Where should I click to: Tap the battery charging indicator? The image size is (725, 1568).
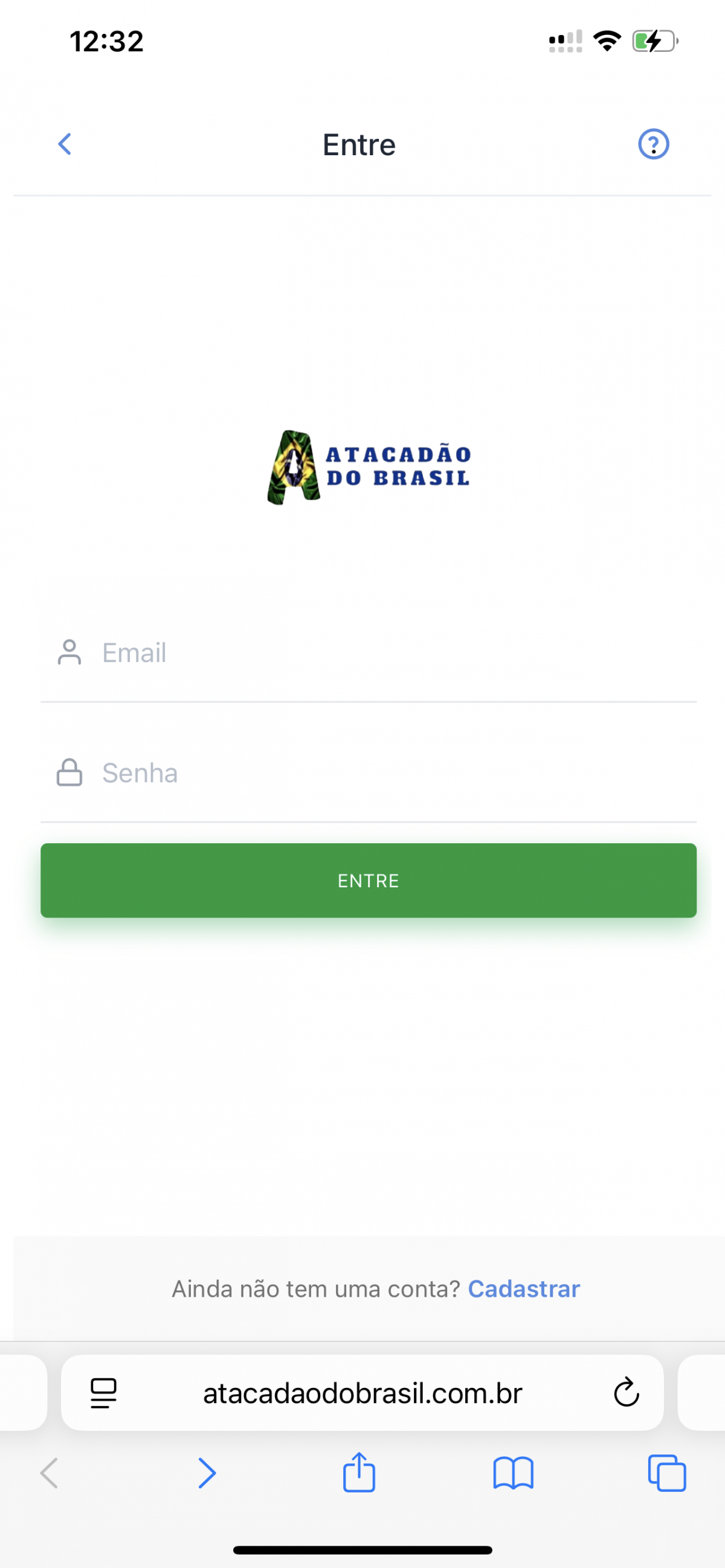[654, 41]
